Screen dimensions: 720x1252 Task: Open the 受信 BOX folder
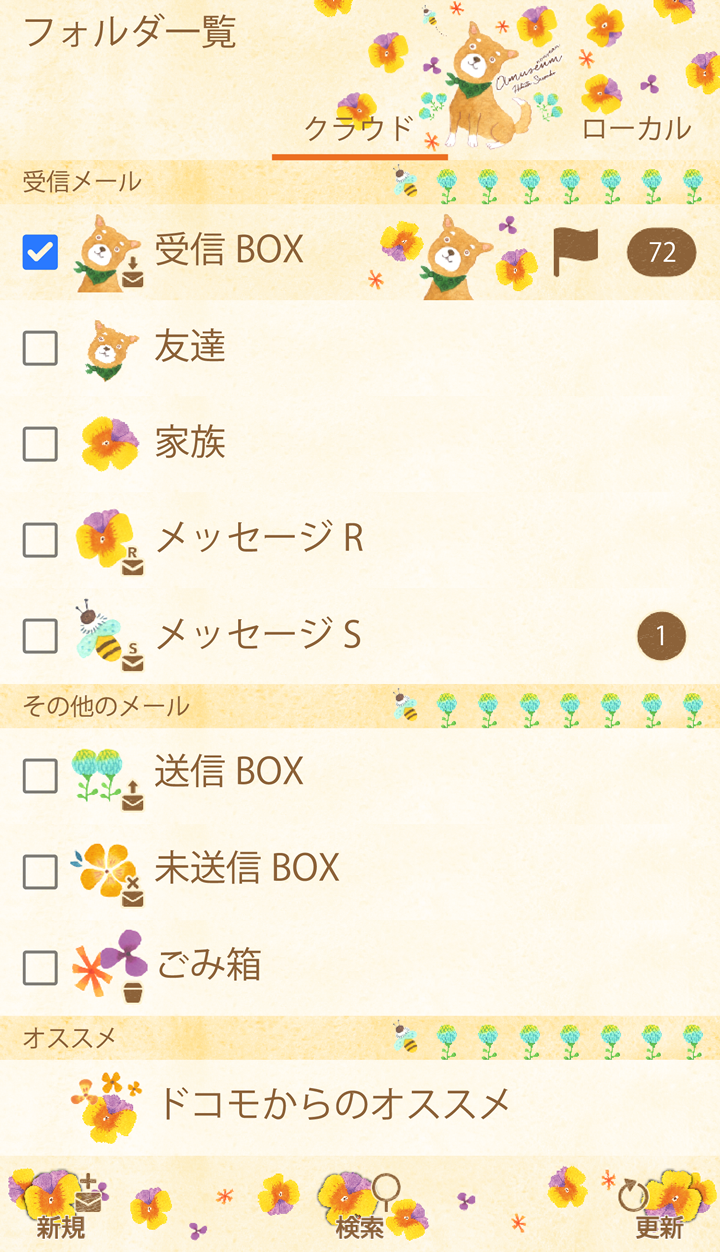tap(229, 250)
